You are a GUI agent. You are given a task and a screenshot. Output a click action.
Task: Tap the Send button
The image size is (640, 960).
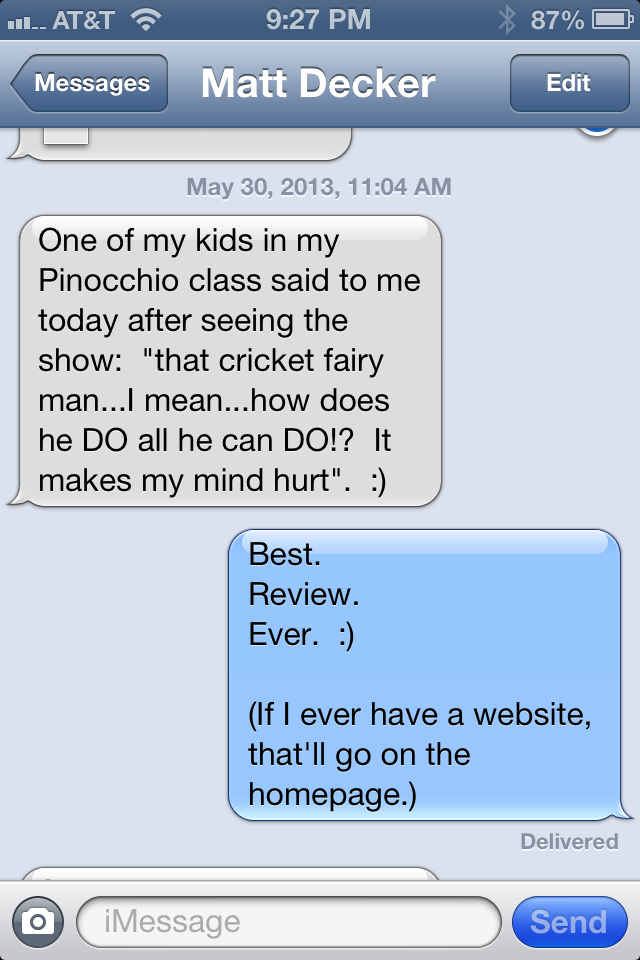[568, 921]
